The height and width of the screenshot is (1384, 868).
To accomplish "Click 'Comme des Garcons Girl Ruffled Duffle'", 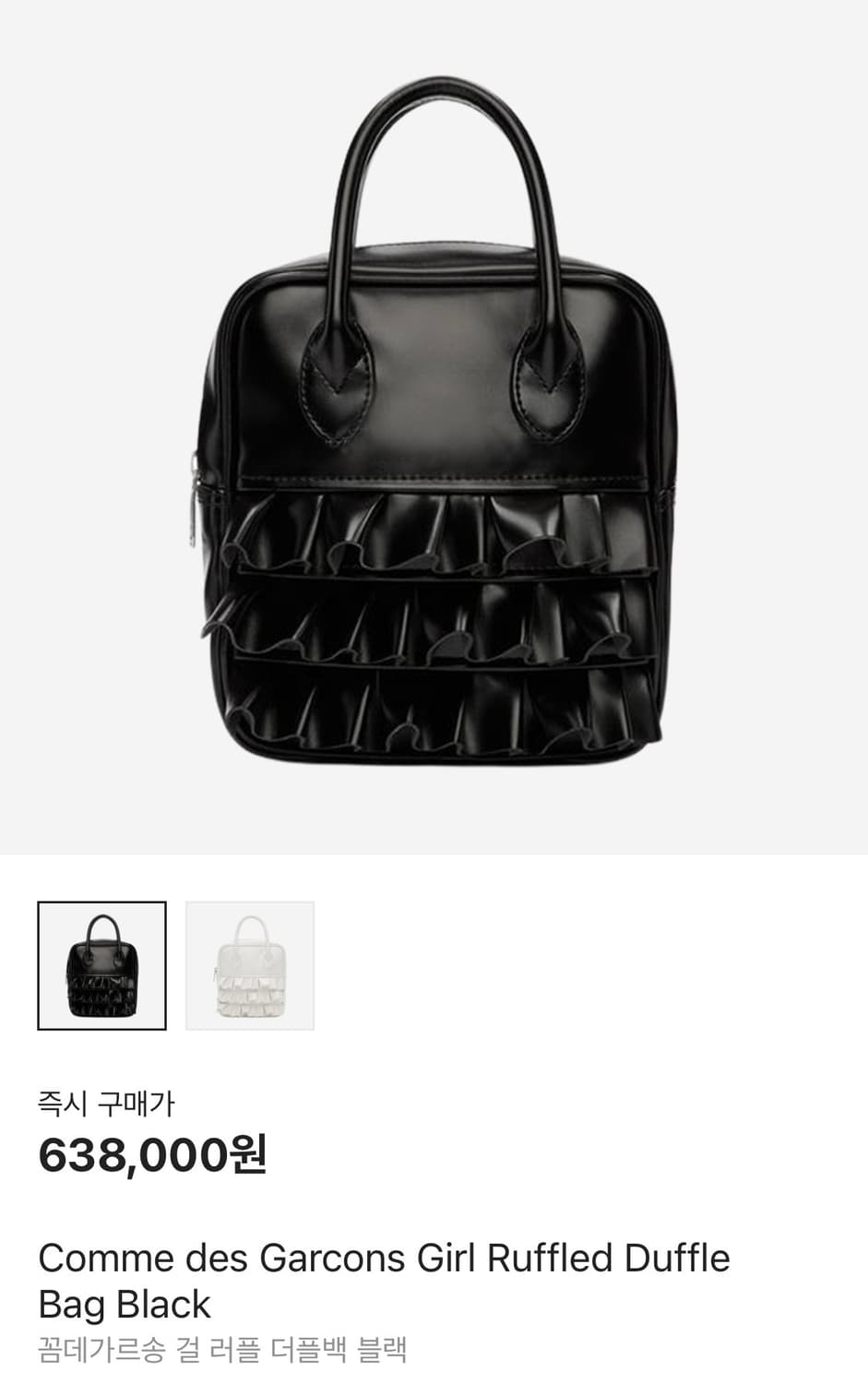I will [384, 1257].
